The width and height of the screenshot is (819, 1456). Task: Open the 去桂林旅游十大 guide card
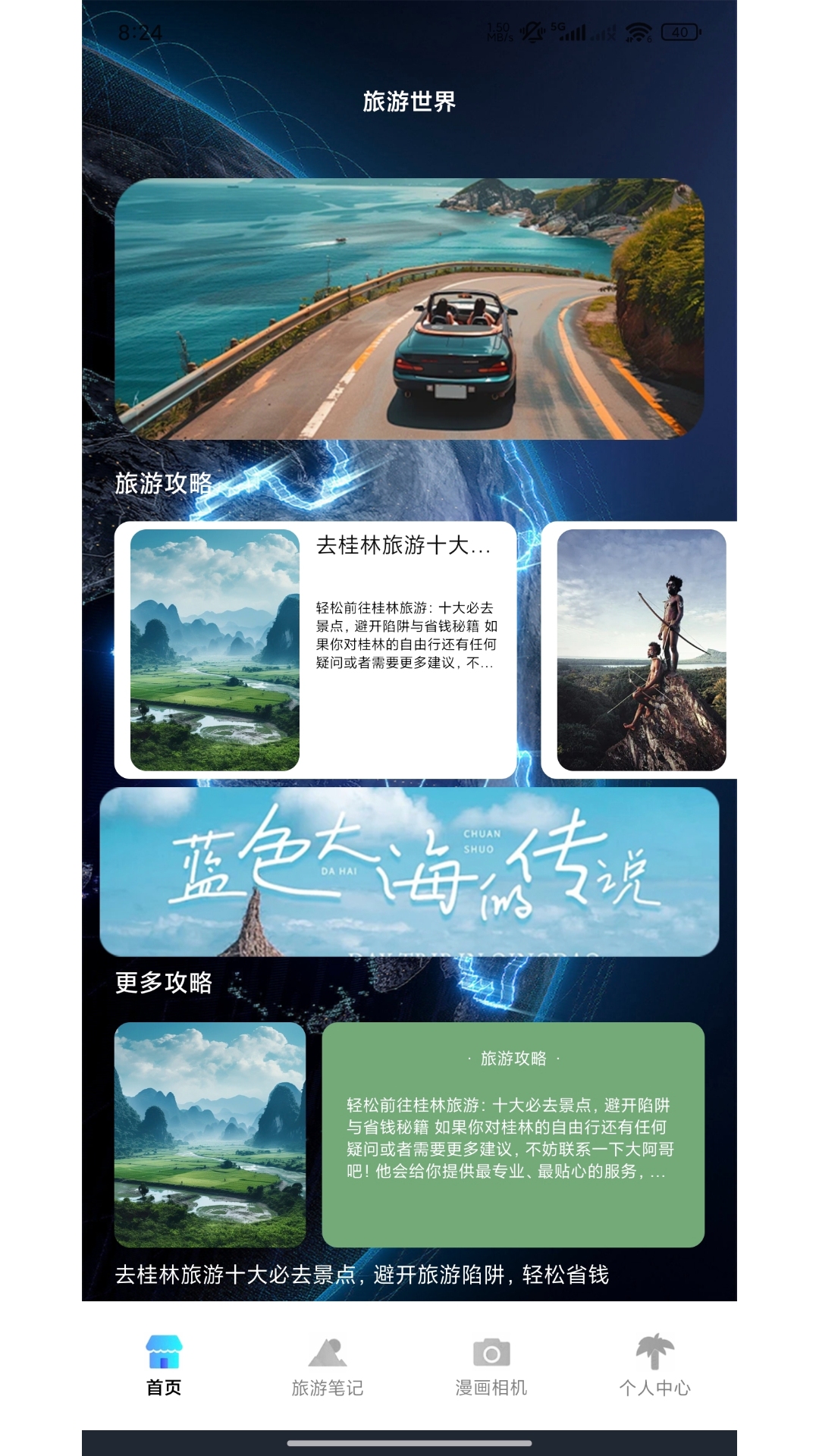pos(315,650)
